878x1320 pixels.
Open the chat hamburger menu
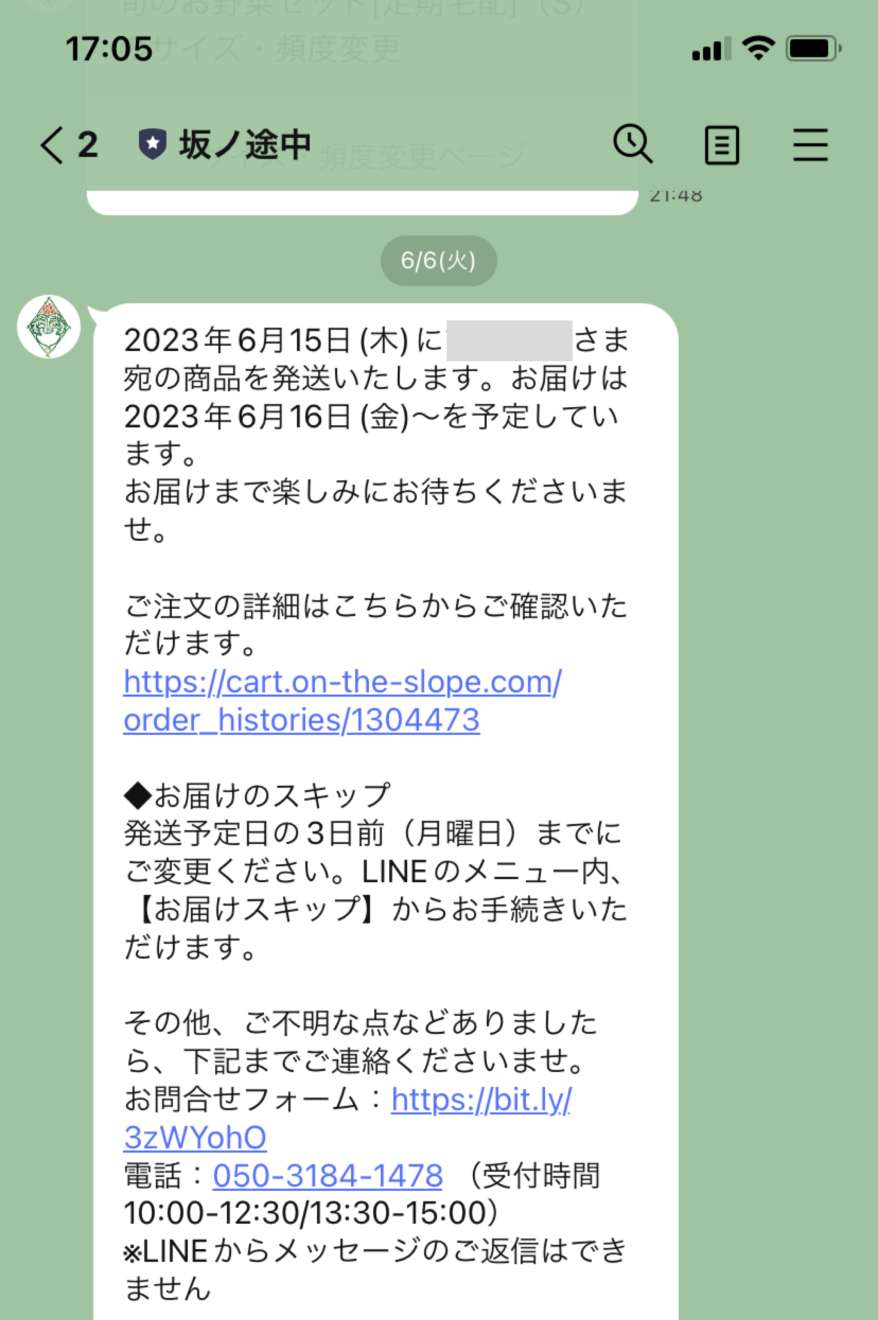810,146
